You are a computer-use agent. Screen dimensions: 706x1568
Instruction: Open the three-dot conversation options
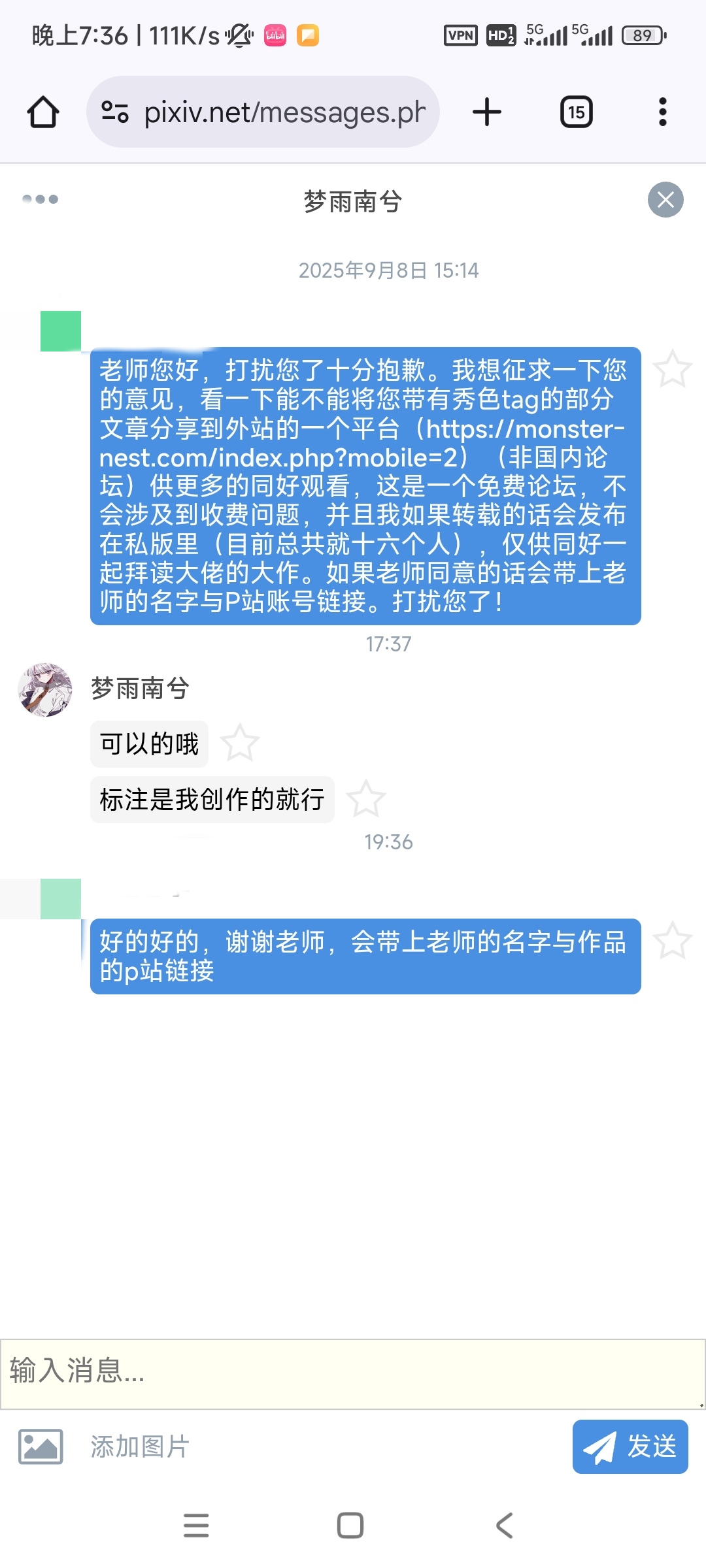[40, 199]
